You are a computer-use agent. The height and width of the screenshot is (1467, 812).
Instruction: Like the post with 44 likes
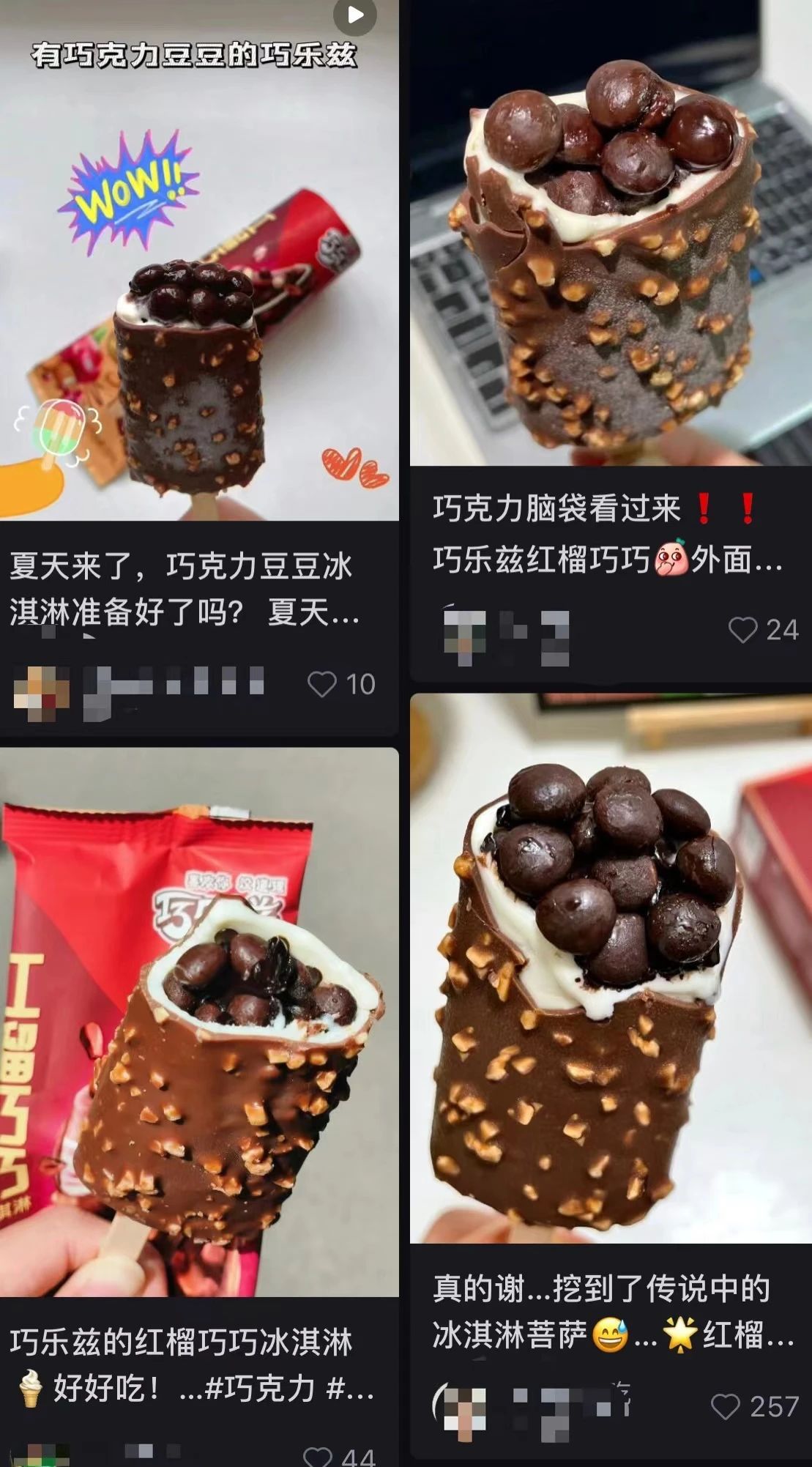click(x=318, y=1456)
